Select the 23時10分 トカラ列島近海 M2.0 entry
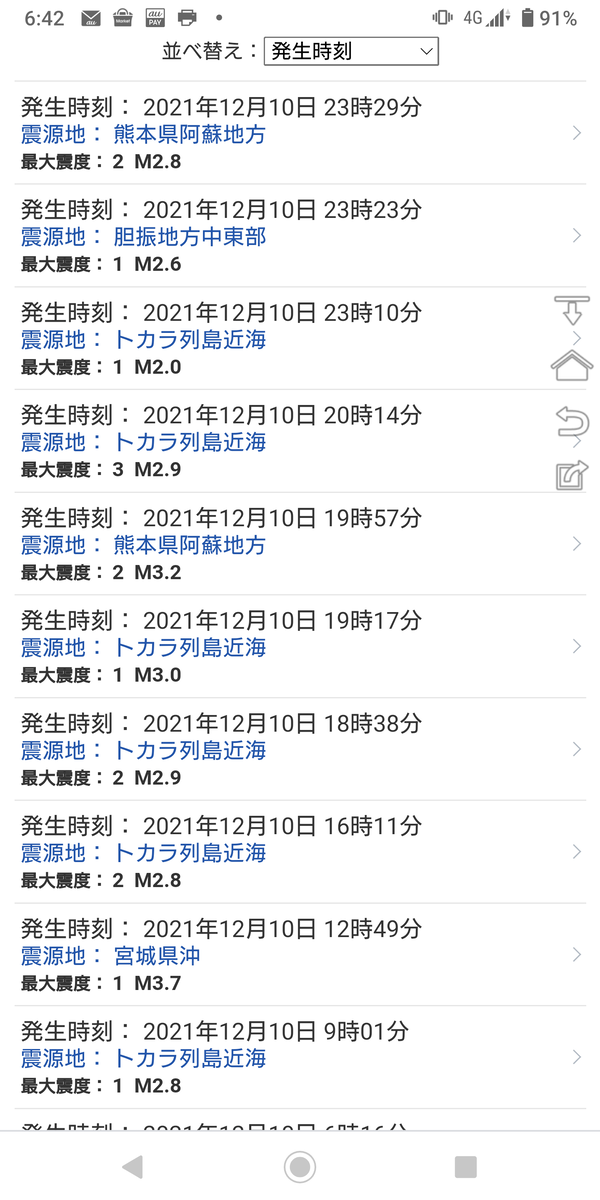Screen dimensions: 600x1200 [x=280, y=340]
